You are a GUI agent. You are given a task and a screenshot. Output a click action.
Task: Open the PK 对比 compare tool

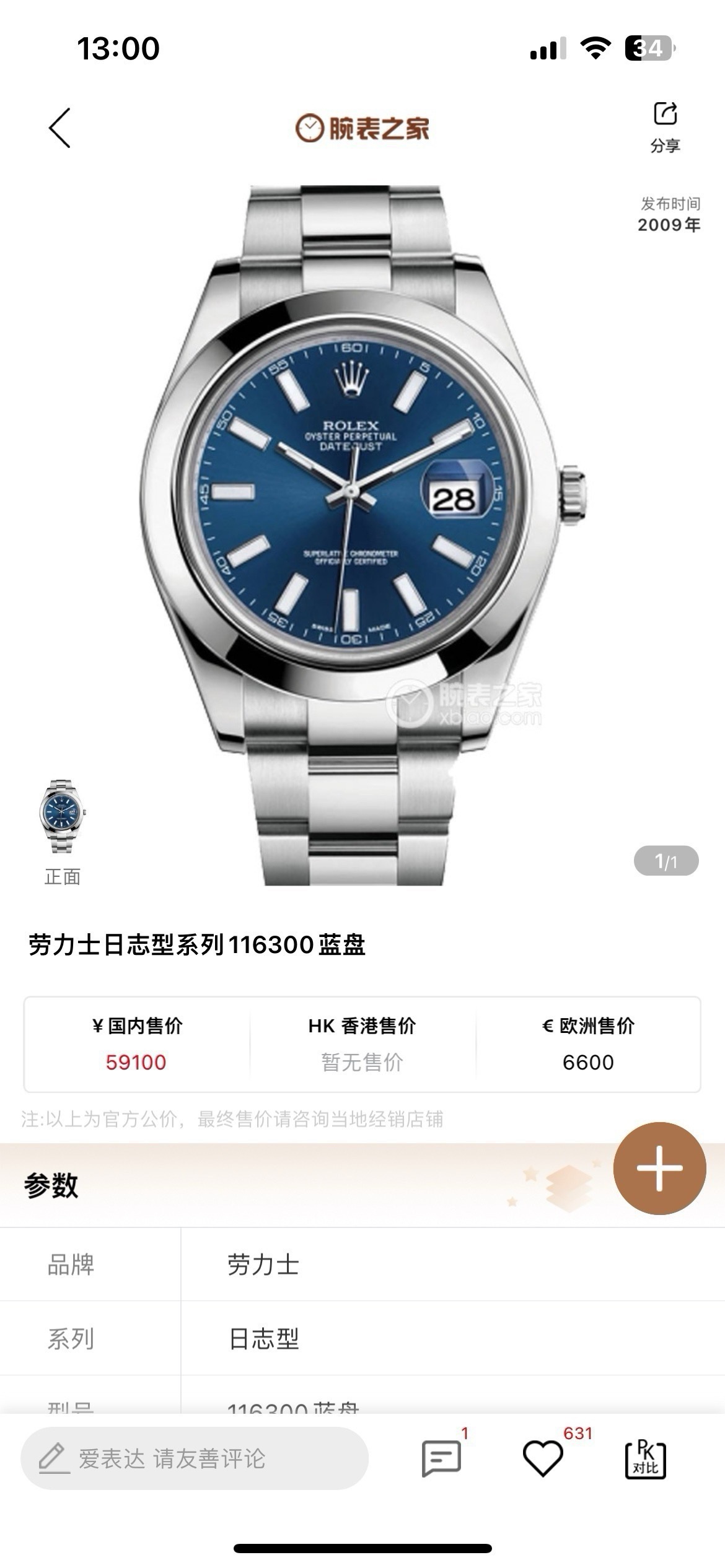point(645,1458)
